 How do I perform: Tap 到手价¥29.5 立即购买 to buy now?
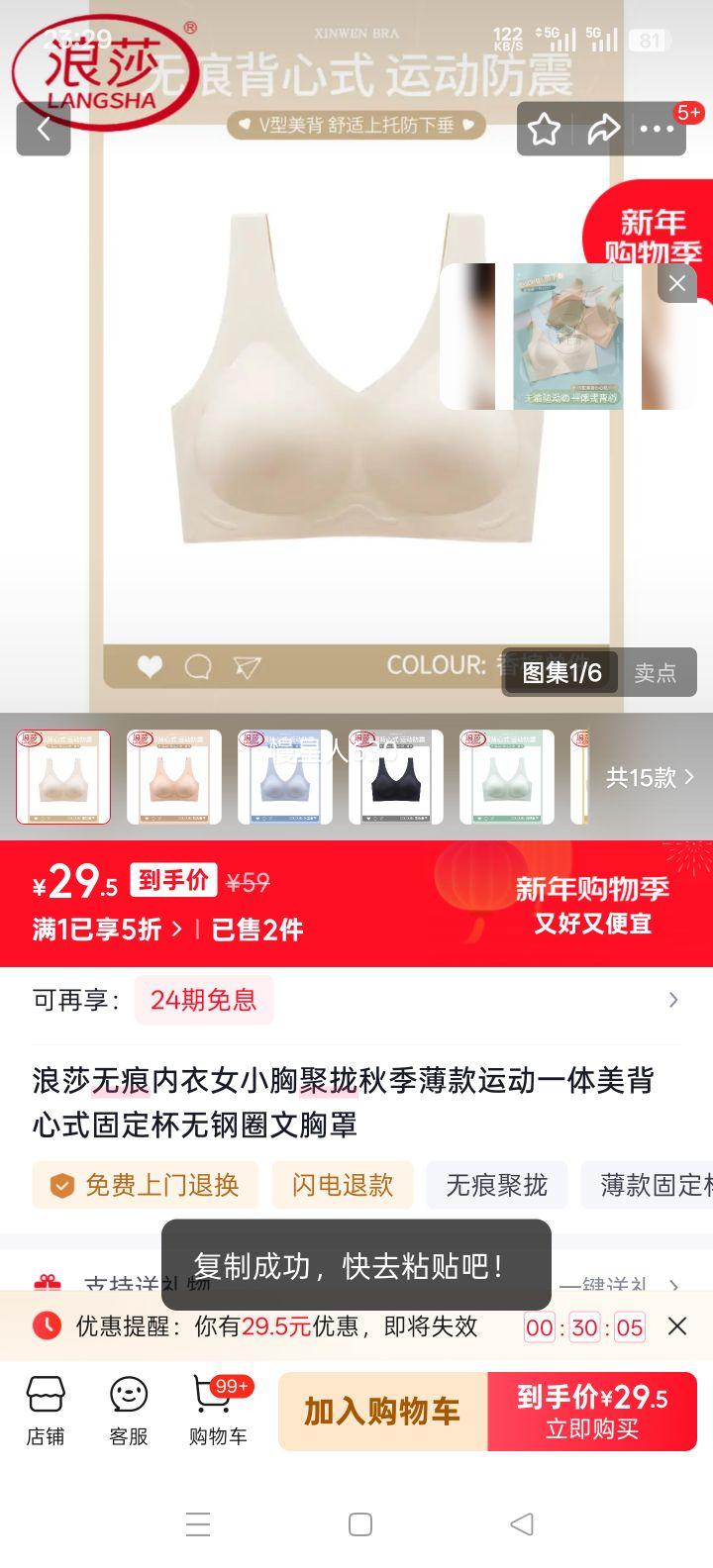pos(592,1411)
